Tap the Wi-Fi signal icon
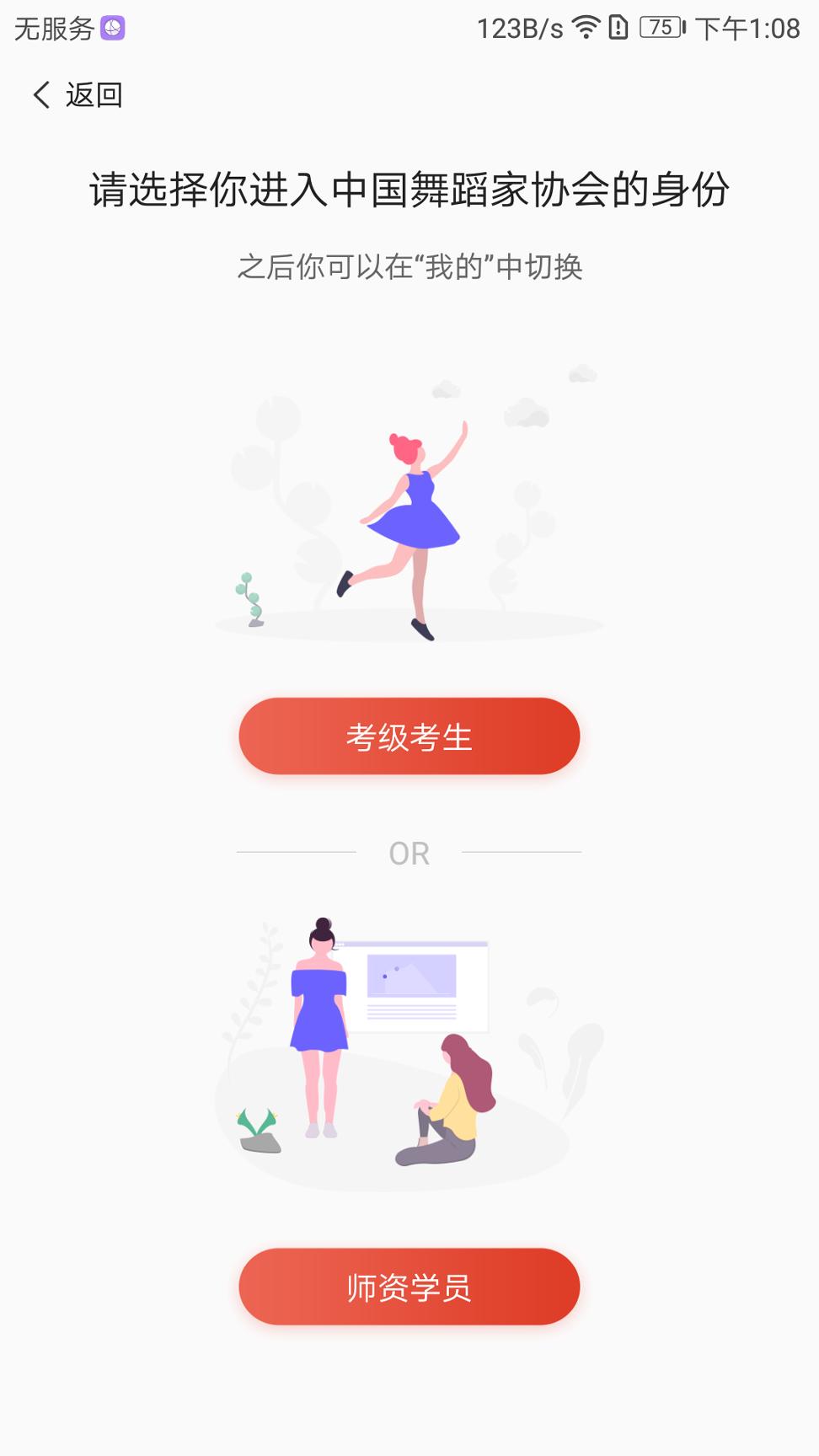Screen dimensions: 819x1456 [x=585, y=28]
